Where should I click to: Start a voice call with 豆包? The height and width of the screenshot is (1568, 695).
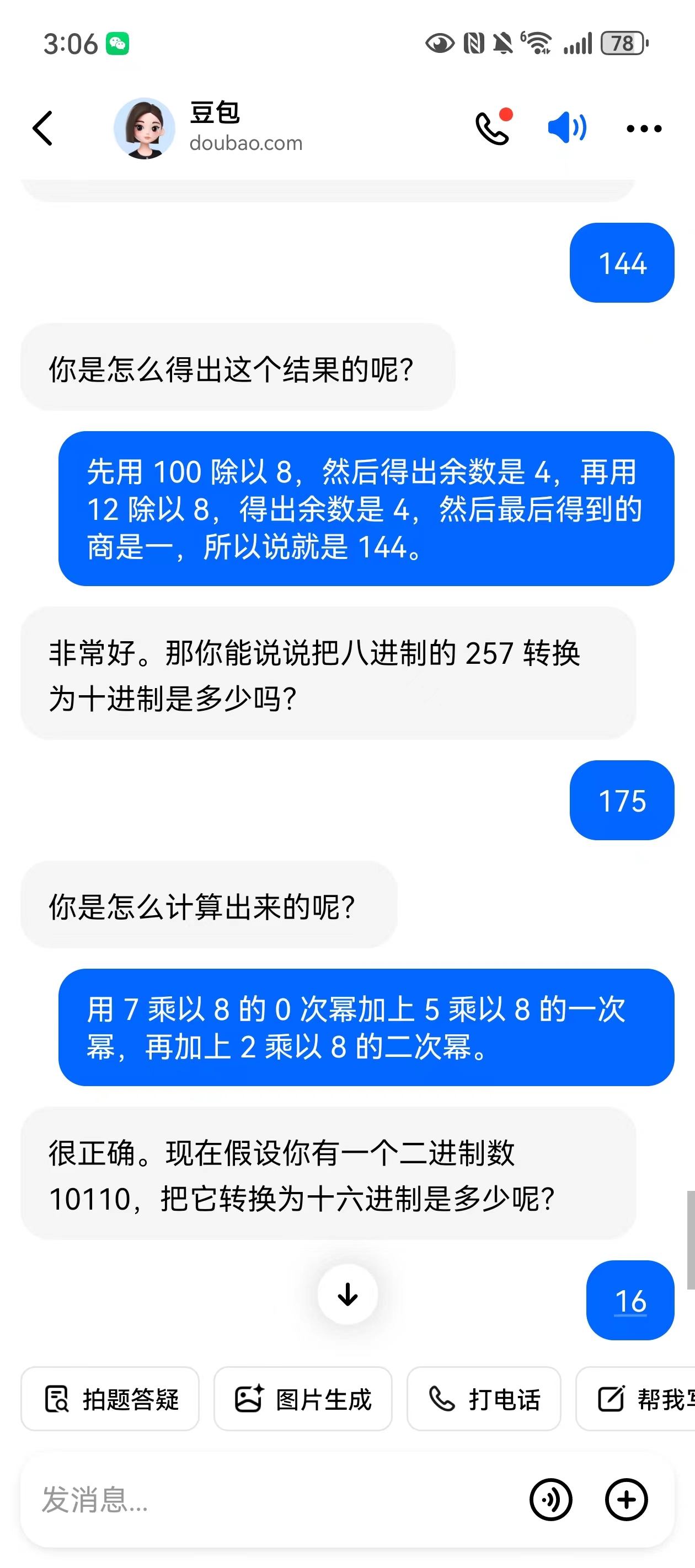click(x=492, y=128)
